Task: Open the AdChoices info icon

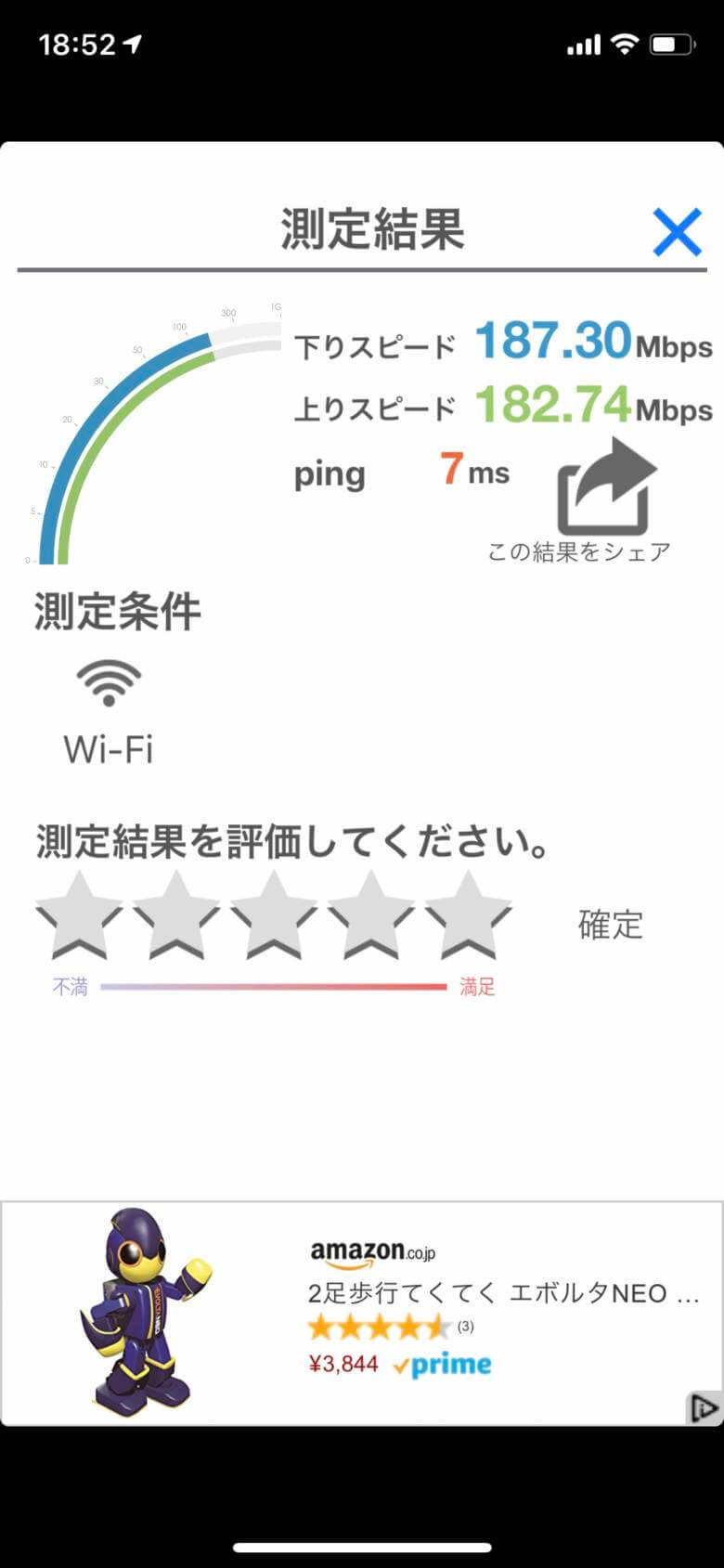Action: coord(704,1407)
